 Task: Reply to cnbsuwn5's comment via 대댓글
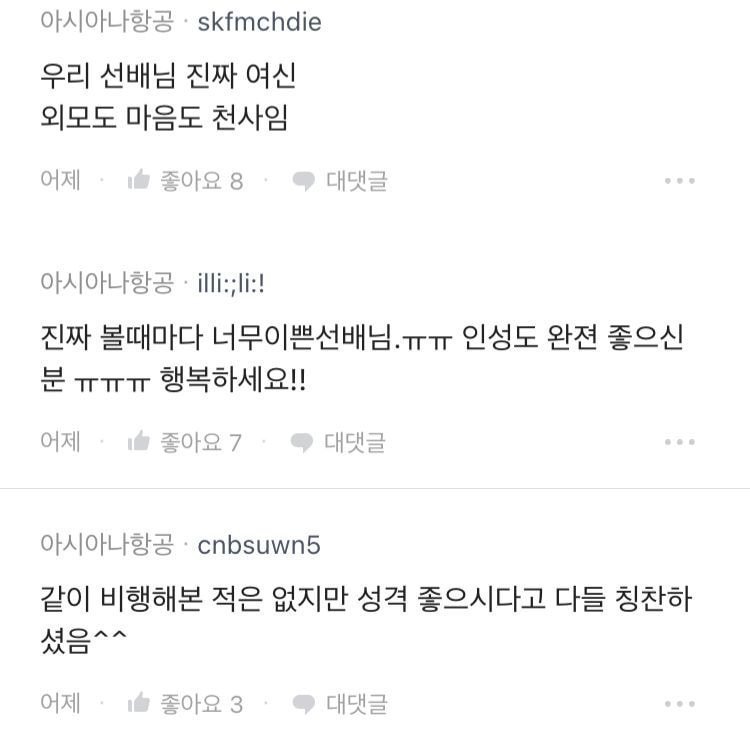tap(340, 704)
